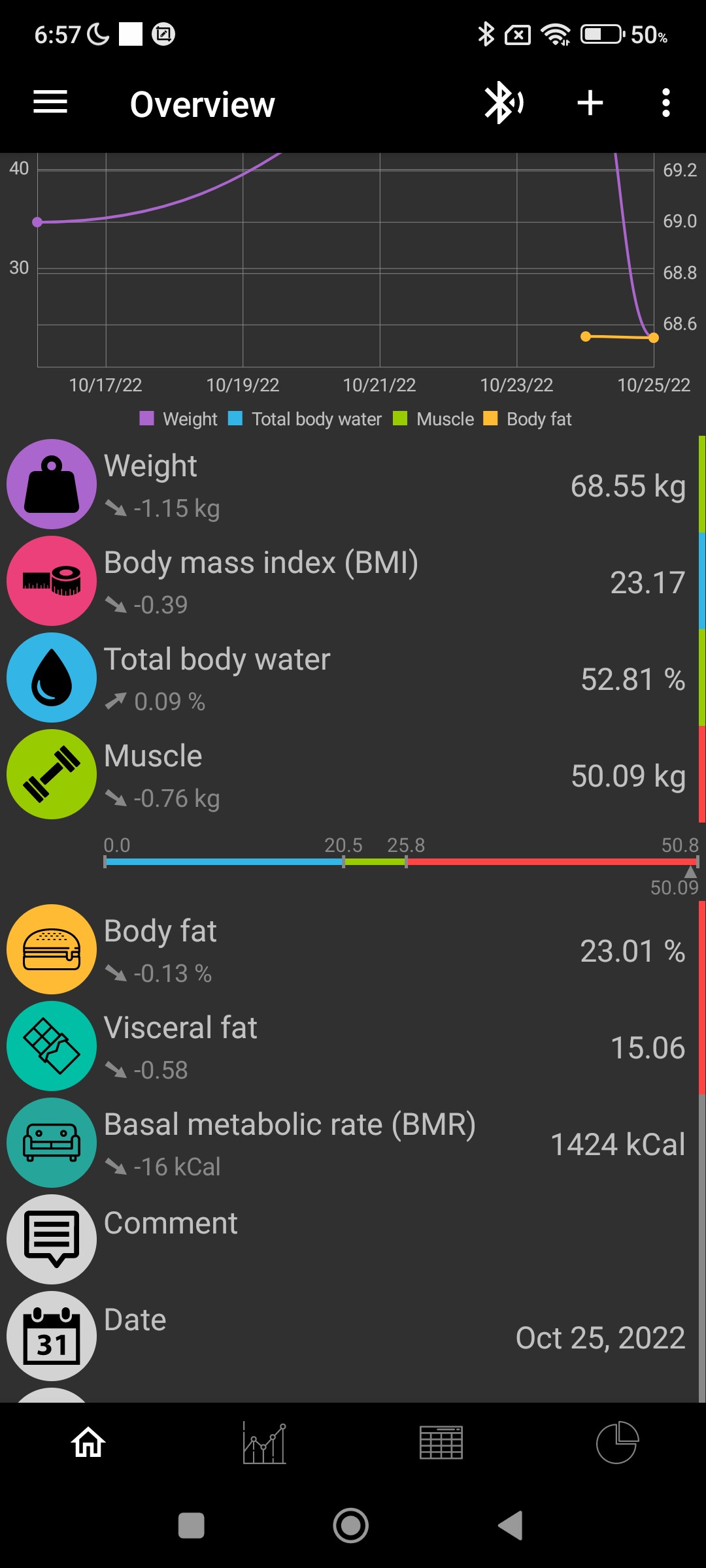Tap the Muscle measurement row

(x=353, y=775)
